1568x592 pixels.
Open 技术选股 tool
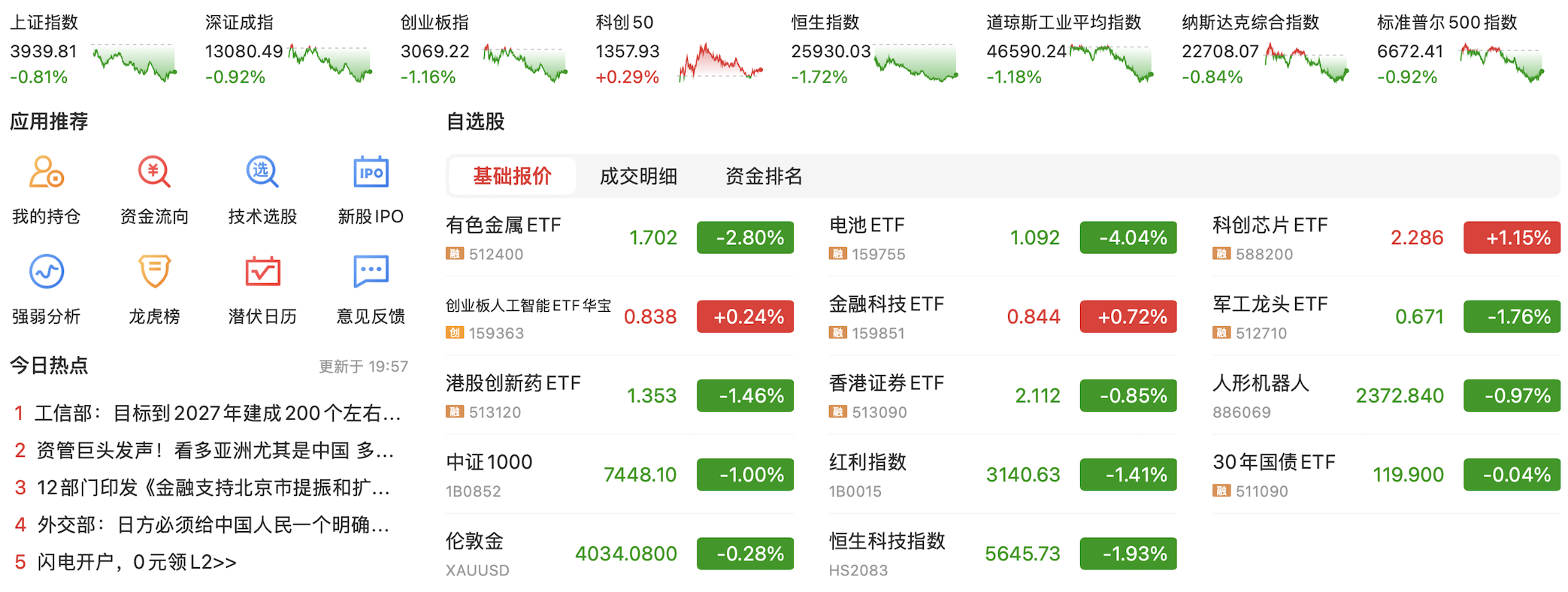262,189
